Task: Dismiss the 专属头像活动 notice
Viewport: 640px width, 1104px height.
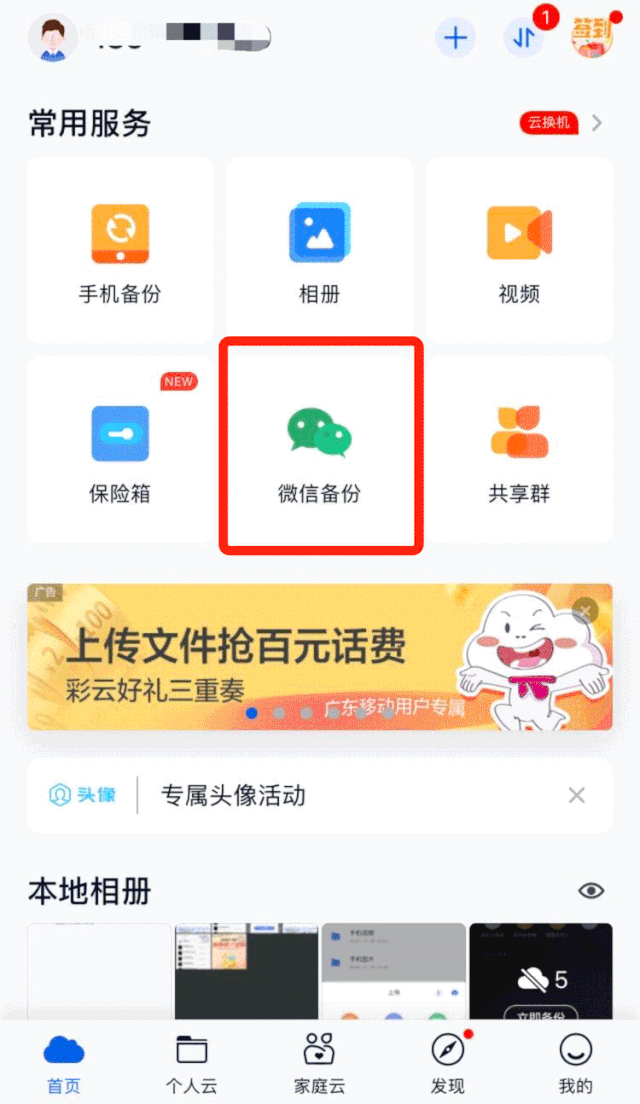Action: (x=576, y=796)
